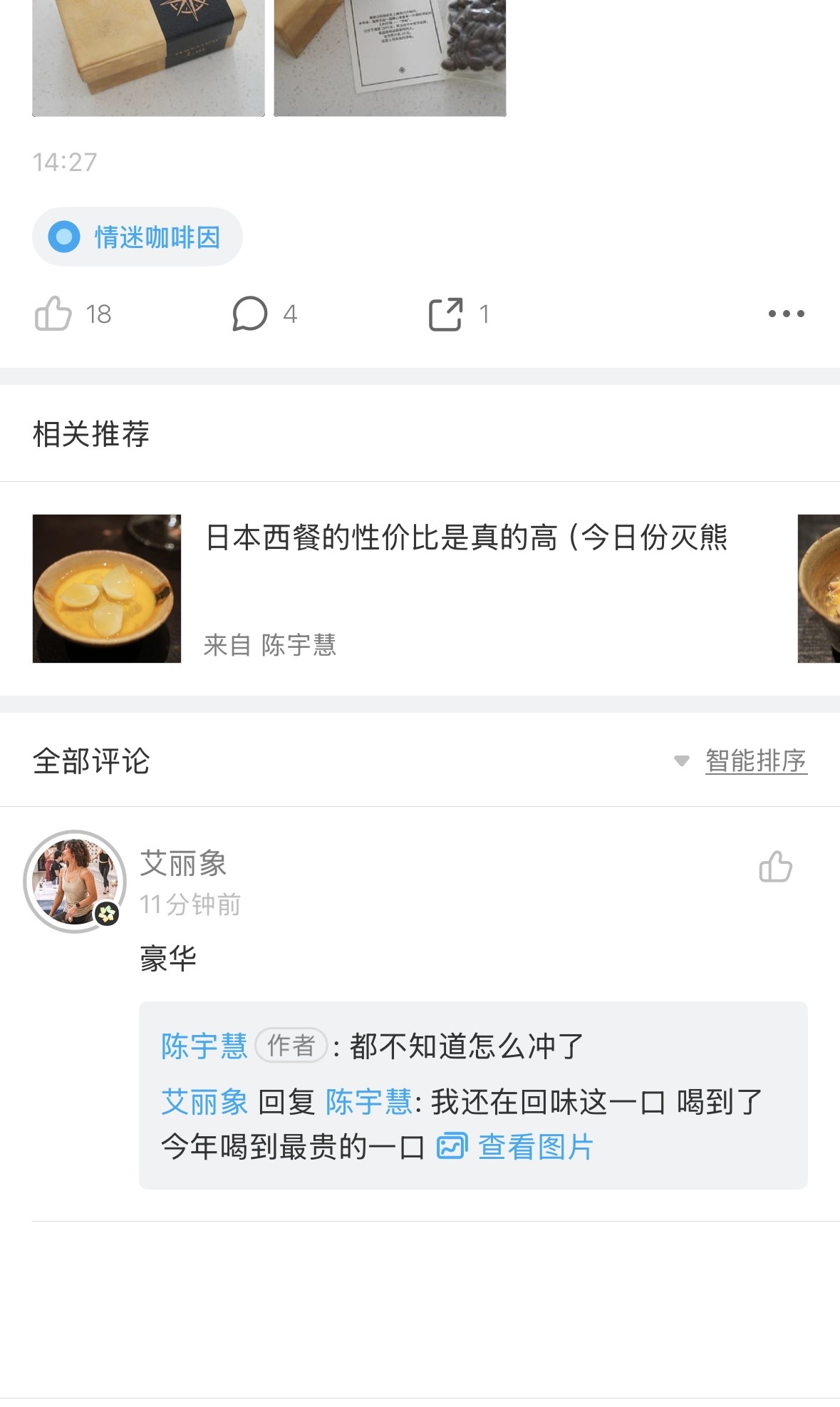Open the first coffee box photo
This screenshot has height=1407, width=840.
coord(148,57)
